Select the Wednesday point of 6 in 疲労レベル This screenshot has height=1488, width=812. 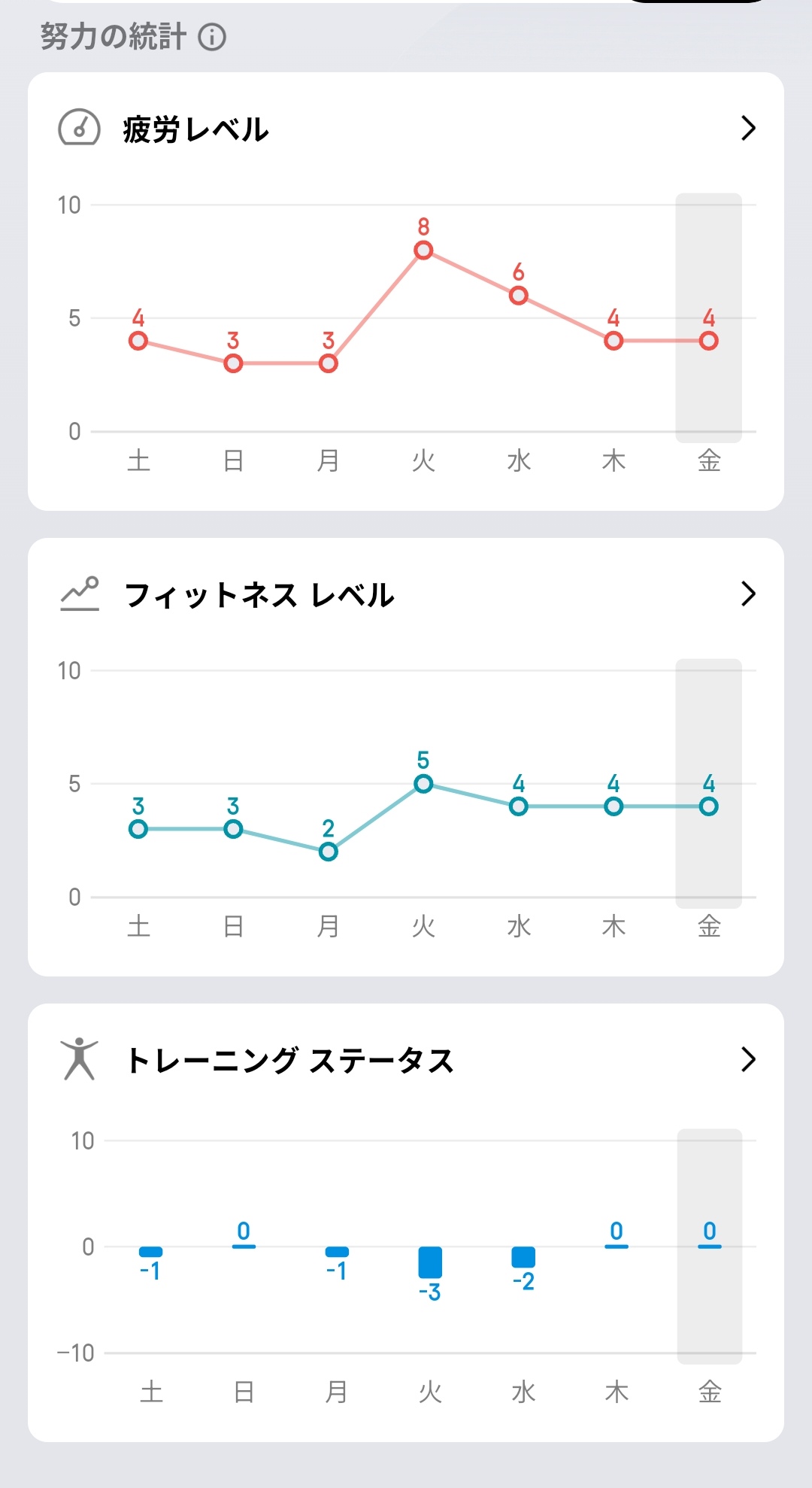point(519,296)
